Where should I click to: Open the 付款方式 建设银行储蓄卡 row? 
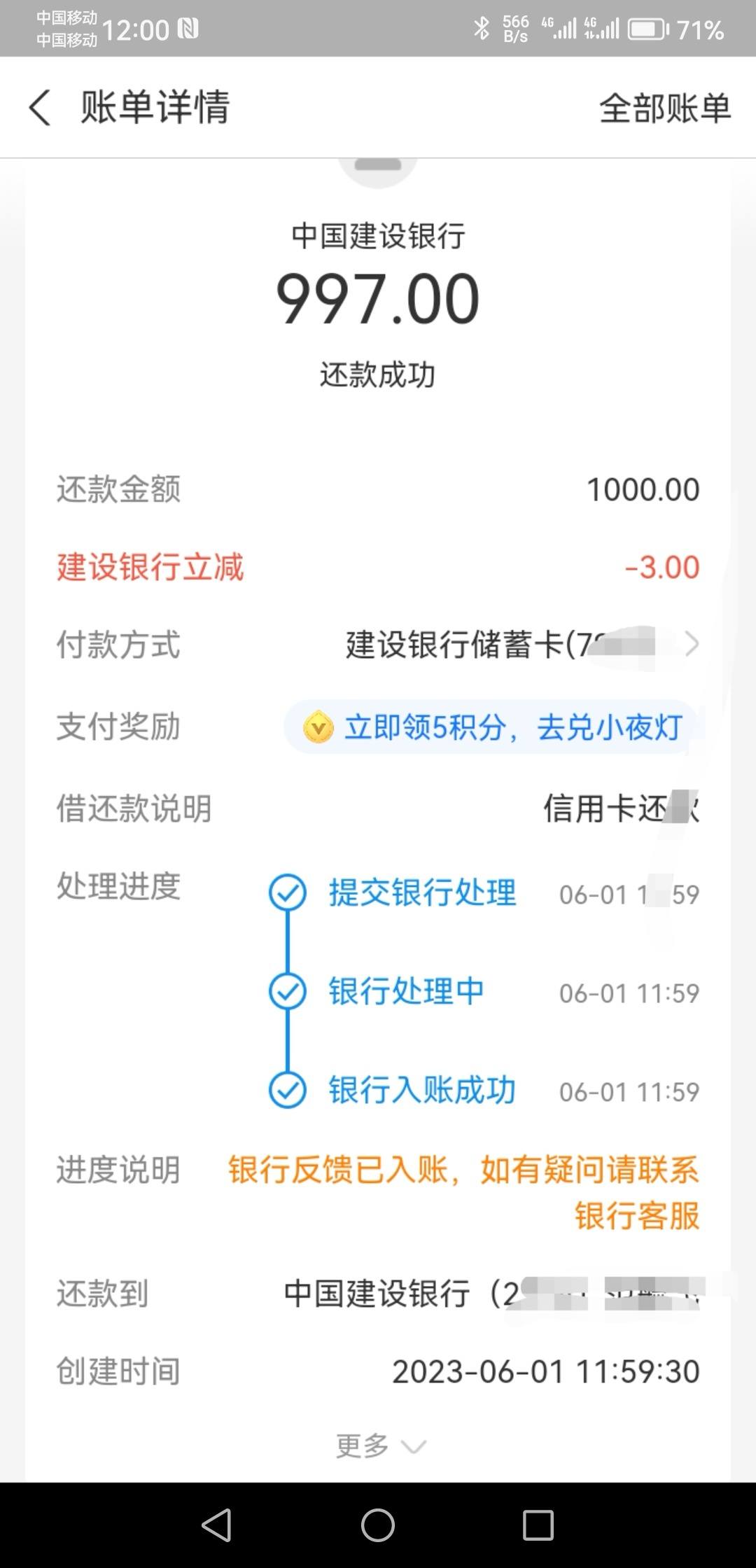click(378, 644)
